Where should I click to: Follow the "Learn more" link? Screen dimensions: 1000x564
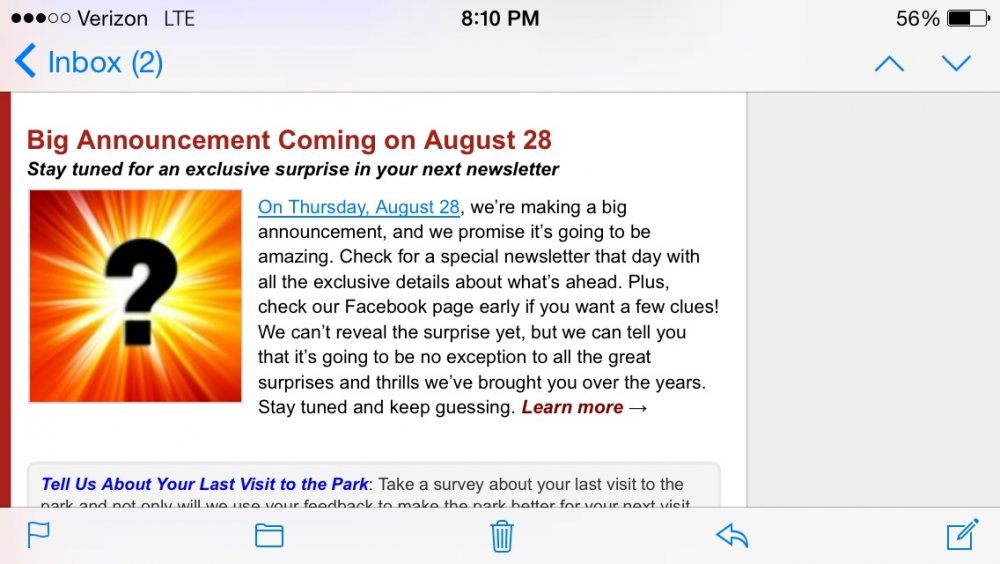tap(572, 407)
